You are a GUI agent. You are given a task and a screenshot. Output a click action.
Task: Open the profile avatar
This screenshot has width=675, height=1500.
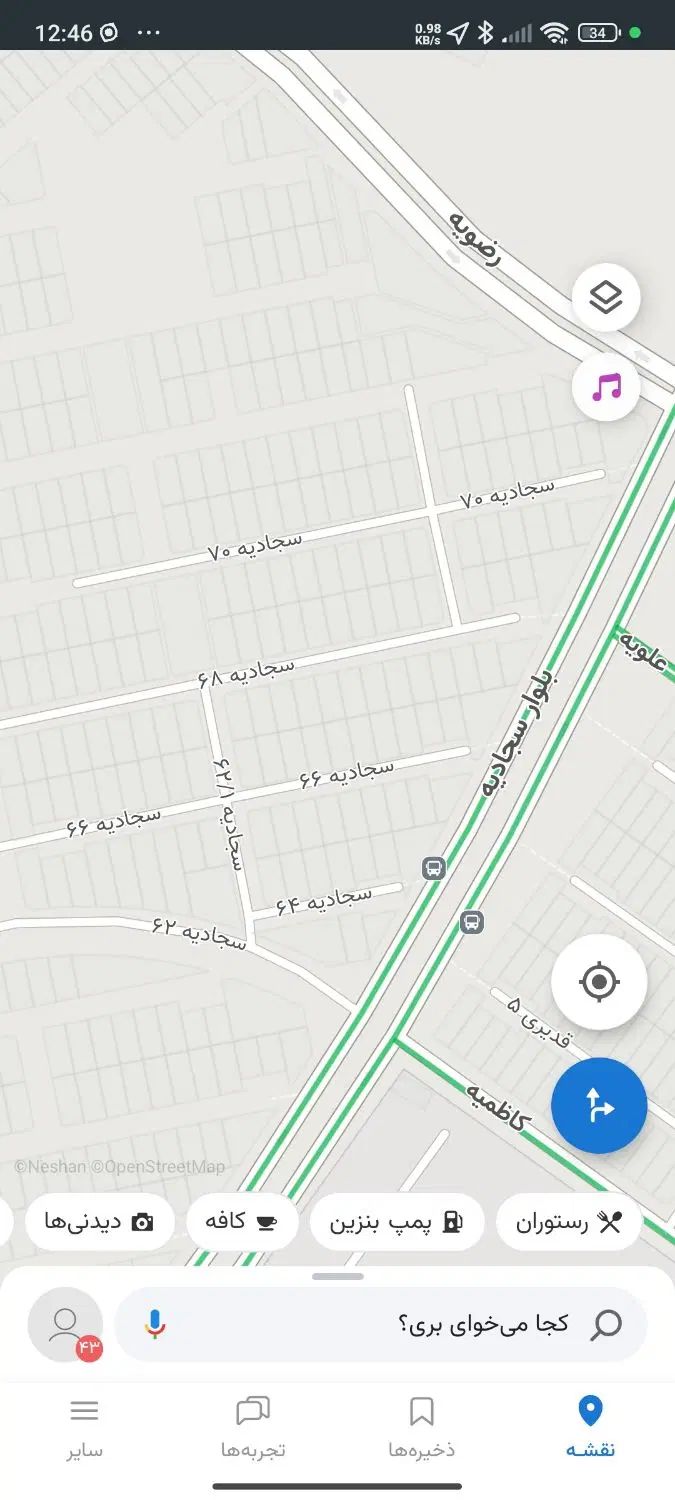(x=66, y=1325)
